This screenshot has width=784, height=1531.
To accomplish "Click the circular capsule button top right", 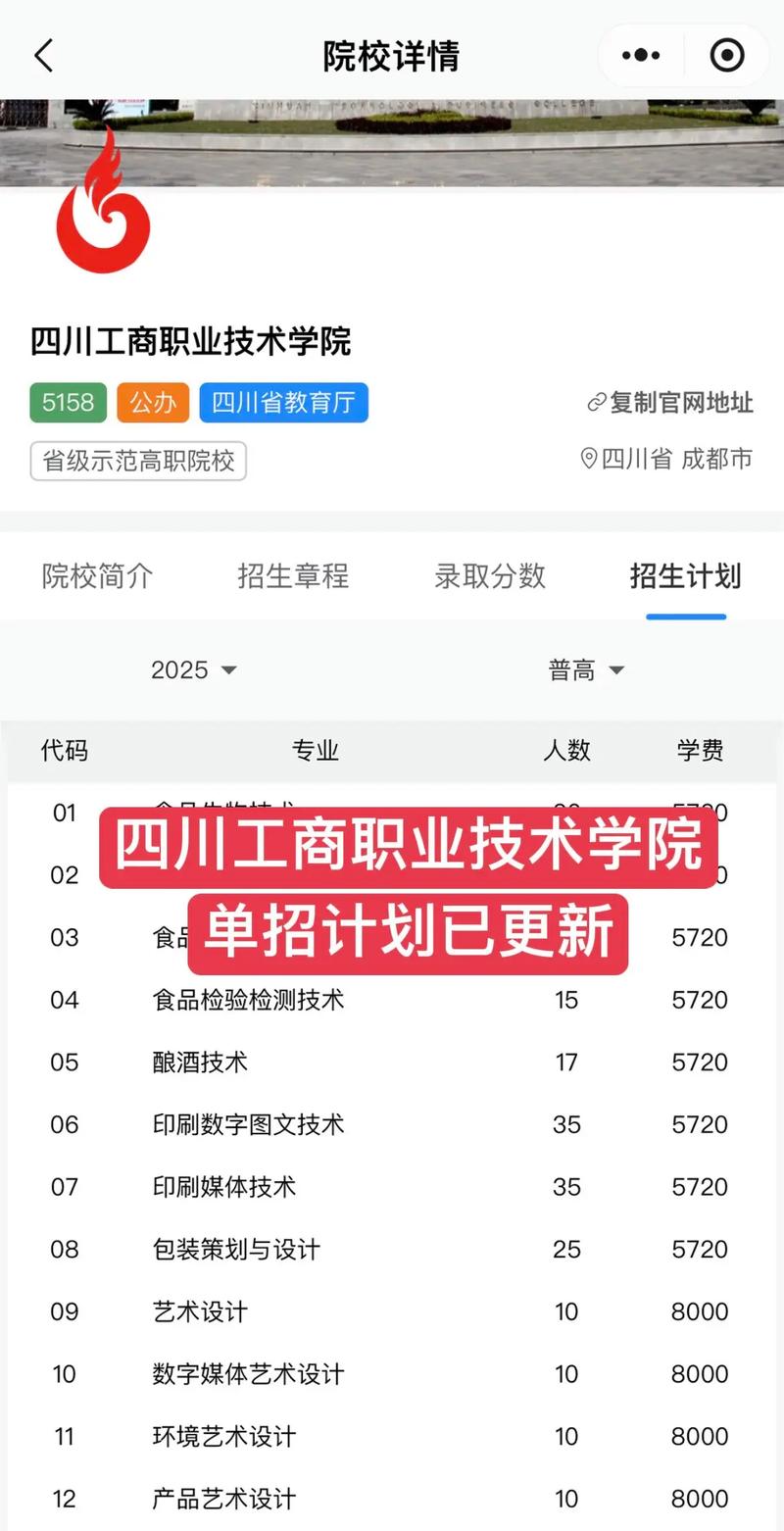I will [x=727, y=56].
